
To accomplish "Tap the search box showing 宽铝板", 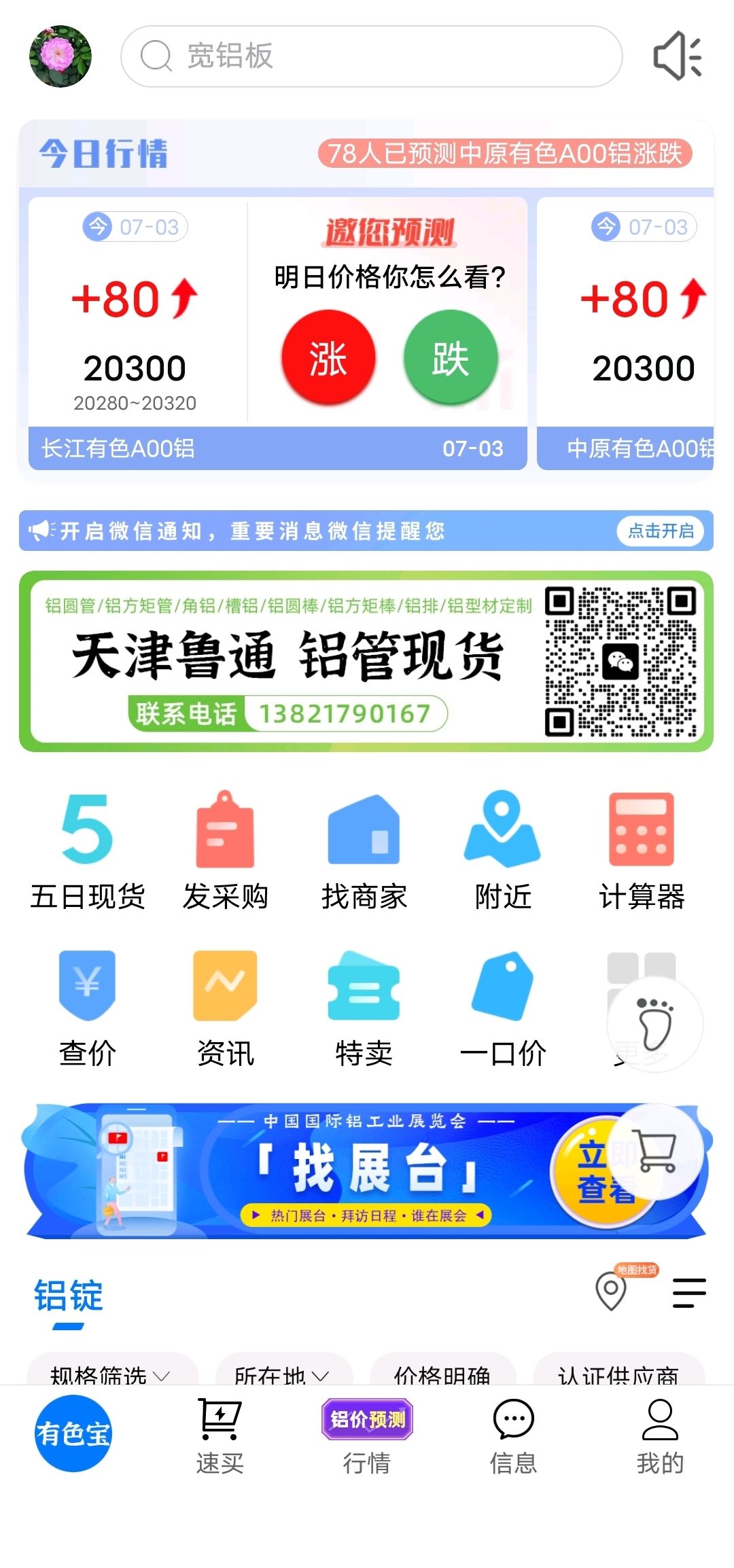I will coord(371,56).
